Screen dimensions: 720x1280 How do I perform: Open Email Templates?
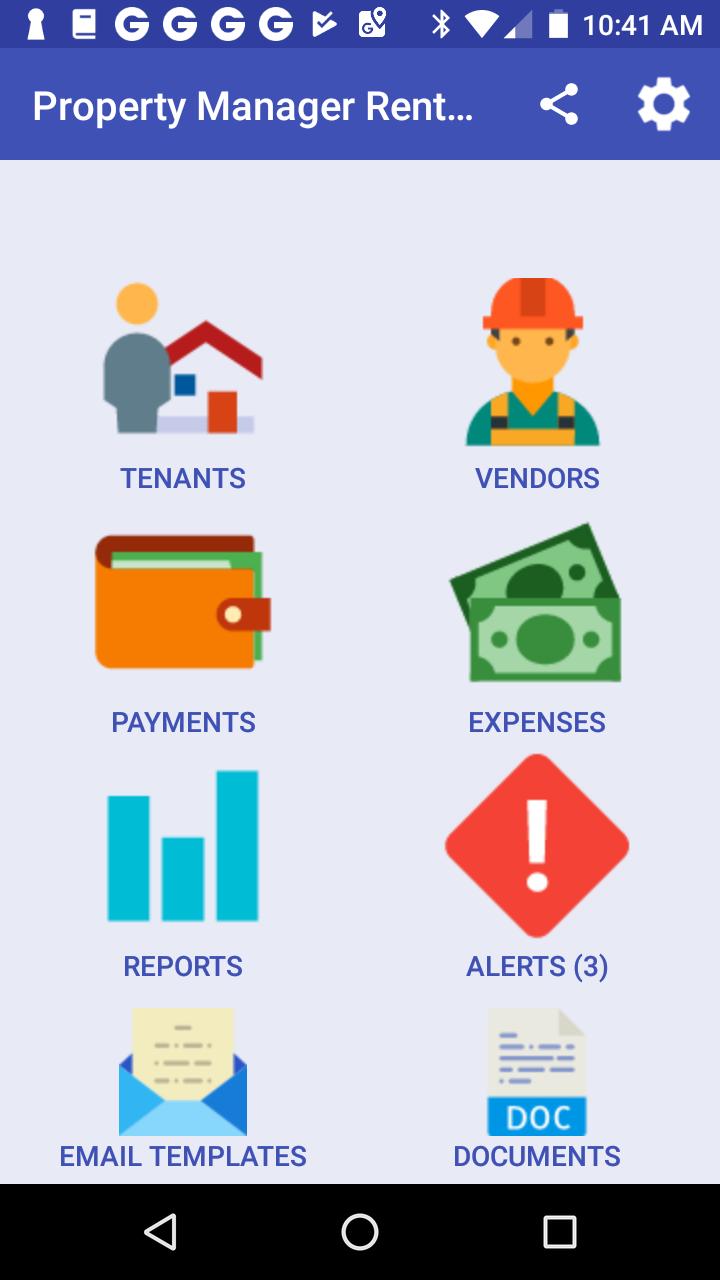[x=183, y=1088]
